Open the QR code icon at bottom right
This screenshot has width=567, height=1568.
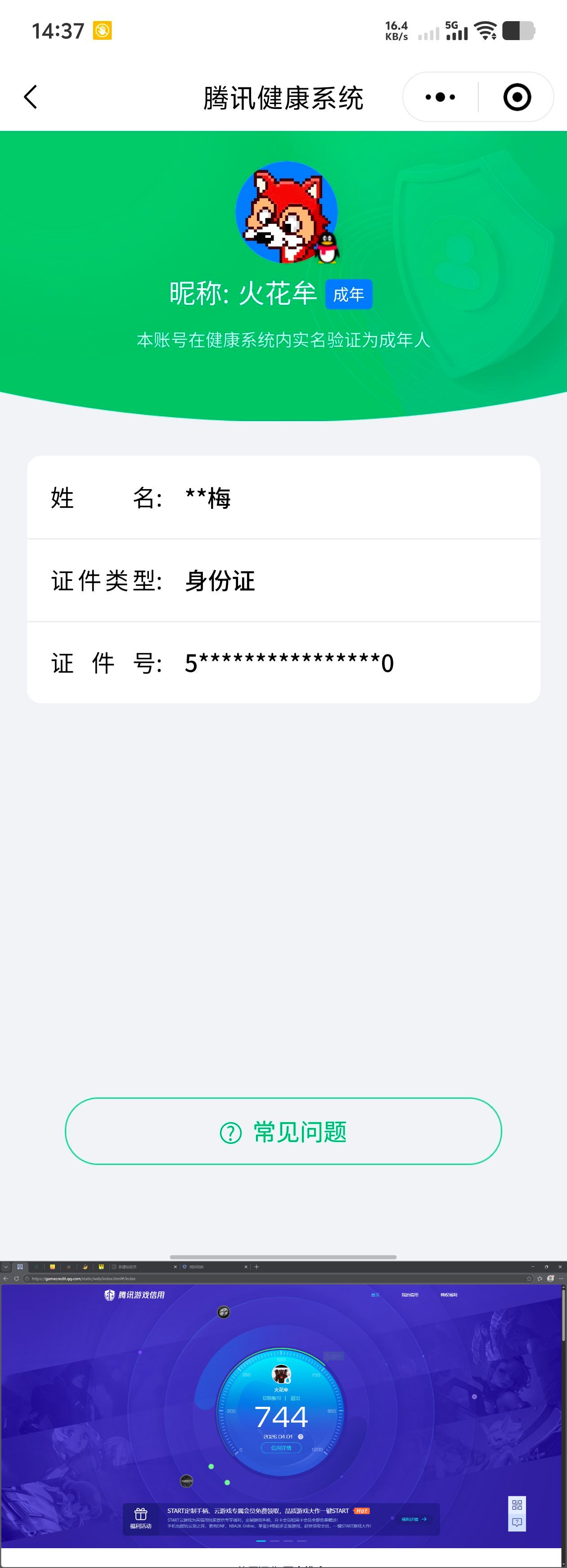pyautogui.click(x=517, y=1505)
